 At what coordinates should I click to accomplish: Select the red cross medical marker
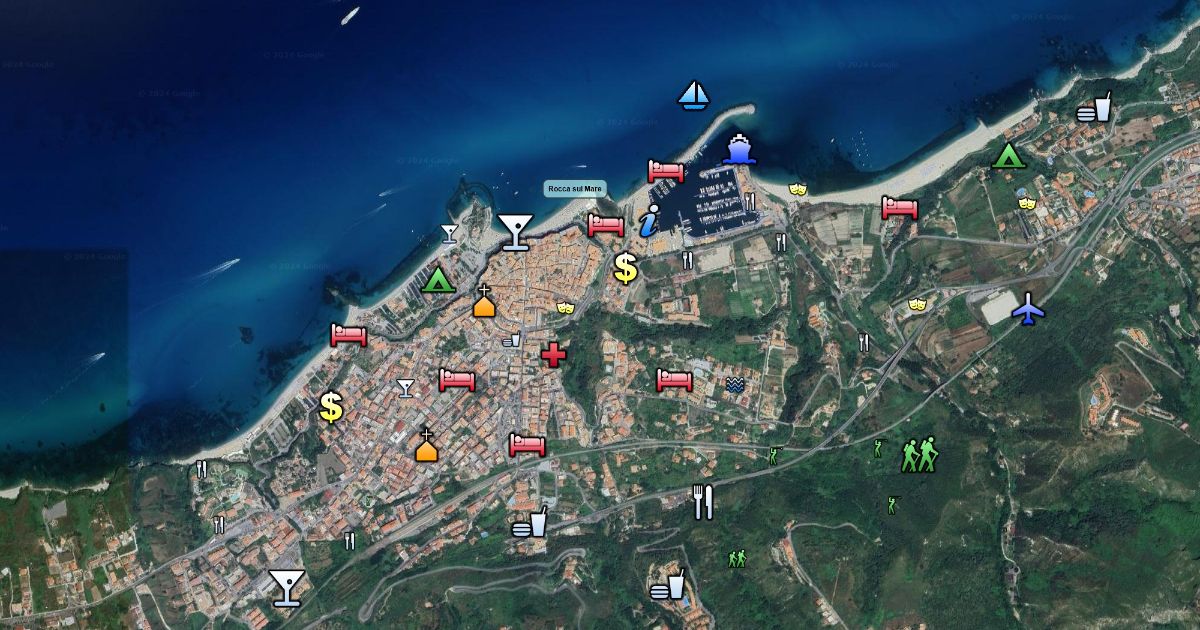pyautogui.click(x=553, y=354)
